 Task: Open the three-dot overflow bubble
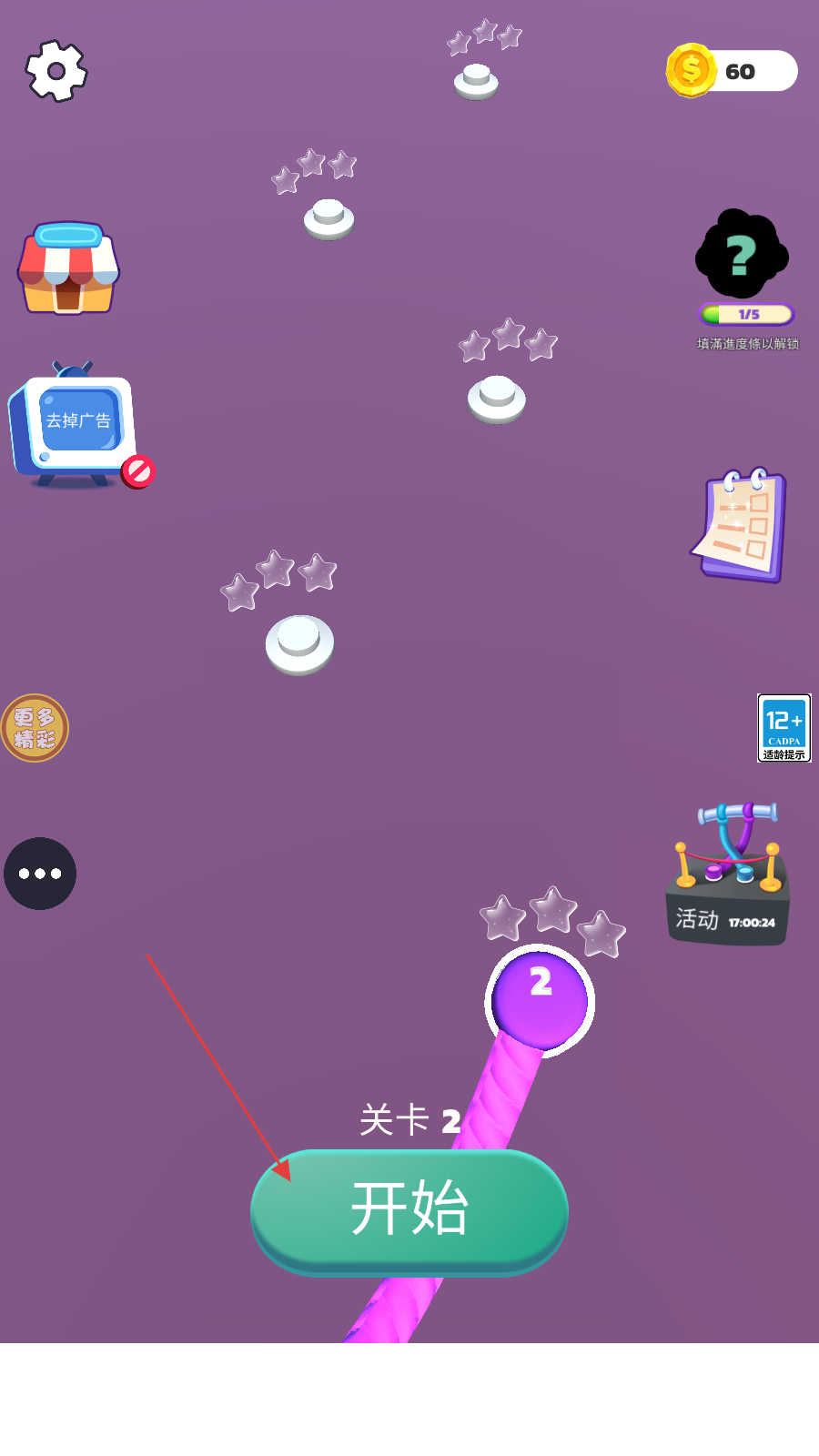point(40,874)
